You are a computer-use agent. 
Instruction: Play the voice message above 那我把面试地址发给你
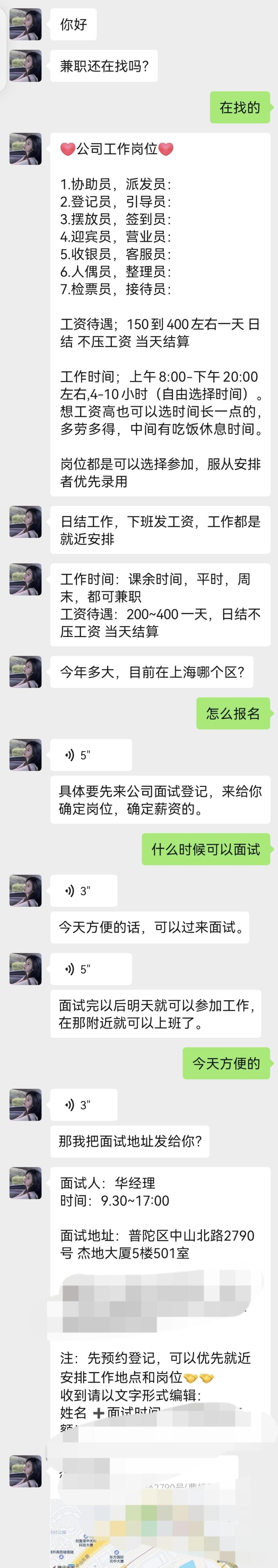[83, 1104]
